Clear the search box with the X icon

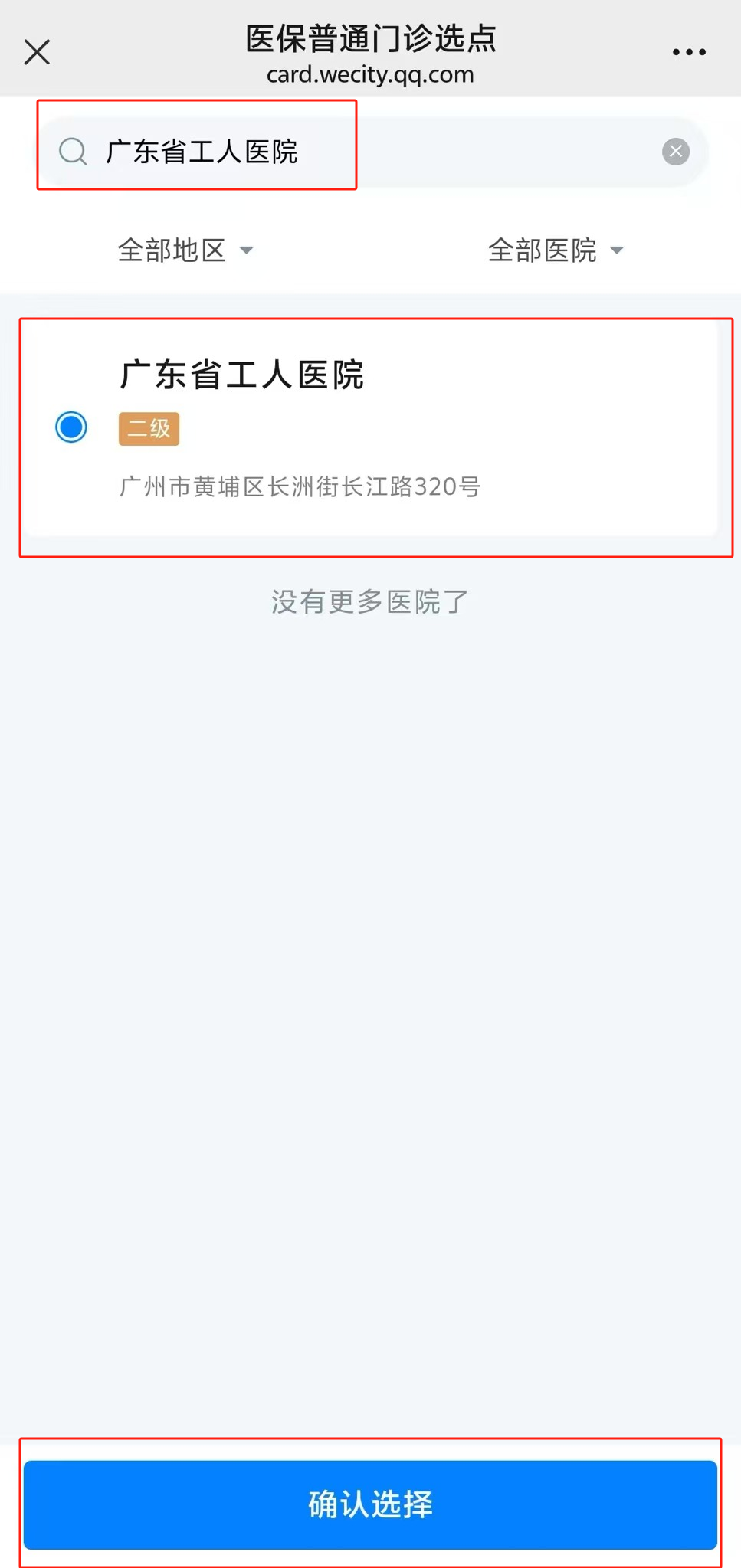pos(675,151)
